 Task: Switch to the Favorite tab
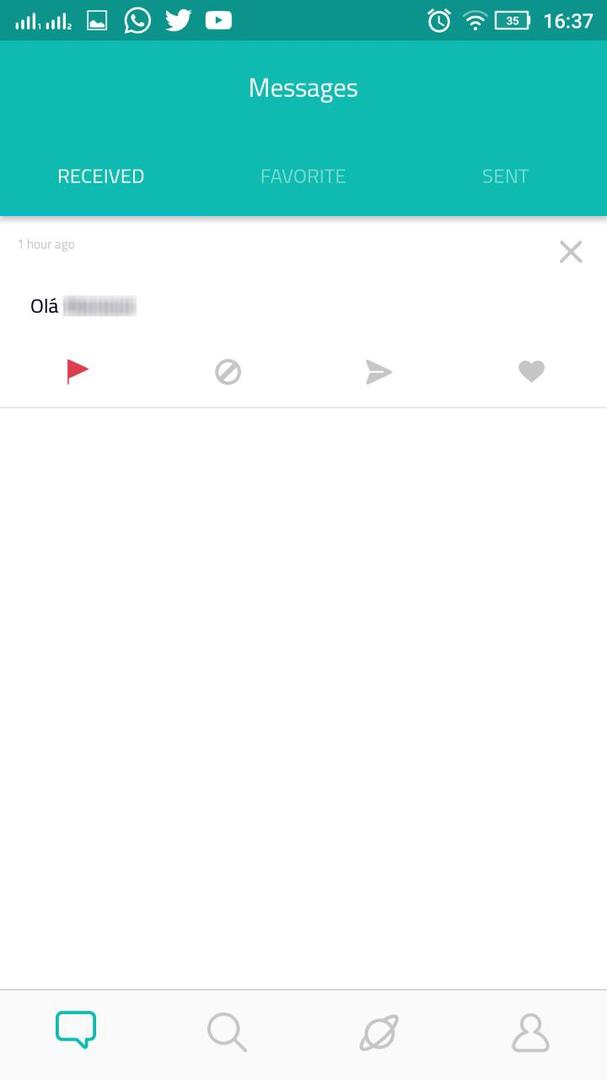tap(302, 176)
